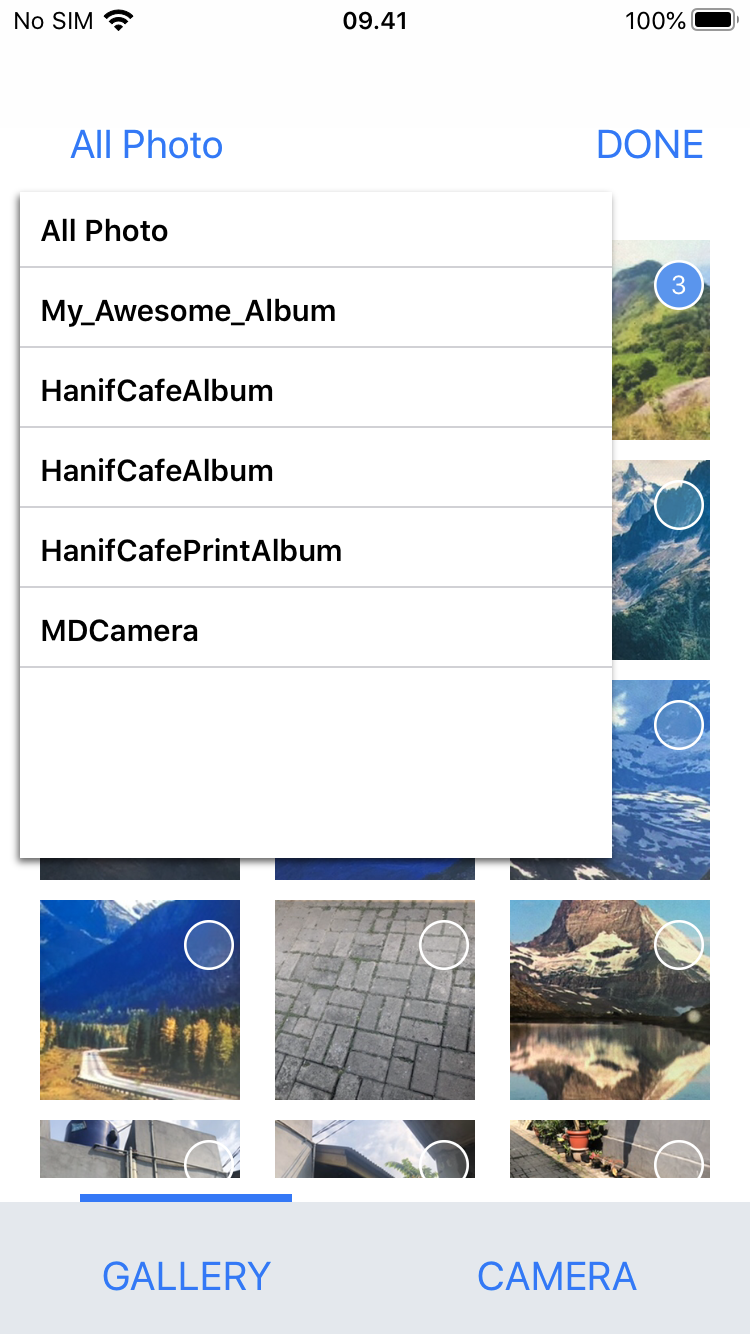The height and width of the screenshot is (1334, 750).
Task: Open the HanifCafePrintAlbum album
Action: click(316, 550)
